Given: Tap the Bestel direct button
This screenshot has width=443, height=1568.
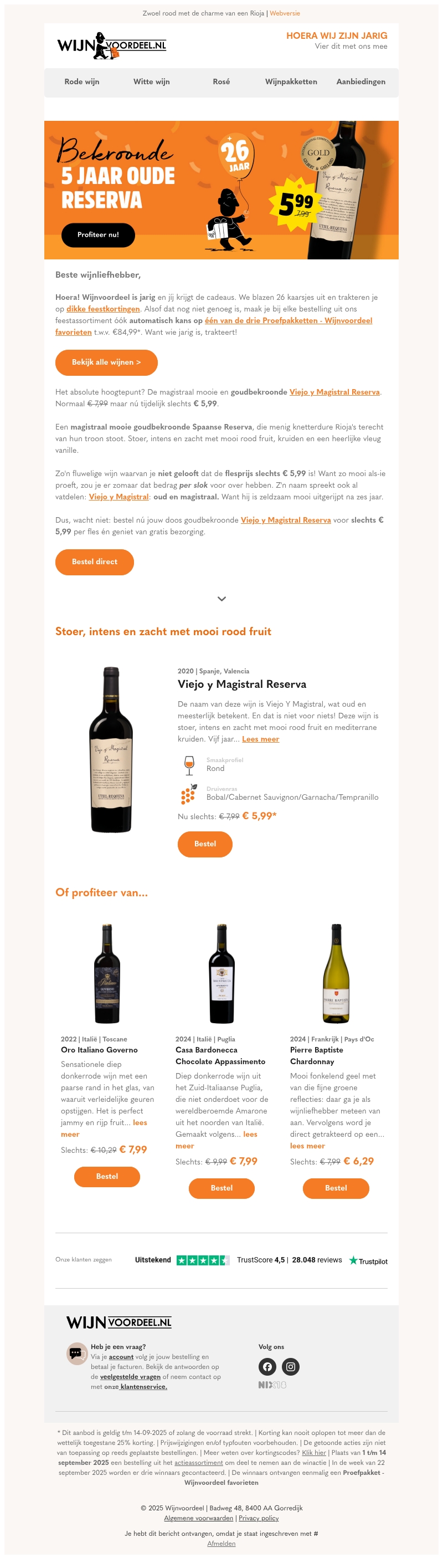Looking at the screenshot, I should (x=94, y=562).
